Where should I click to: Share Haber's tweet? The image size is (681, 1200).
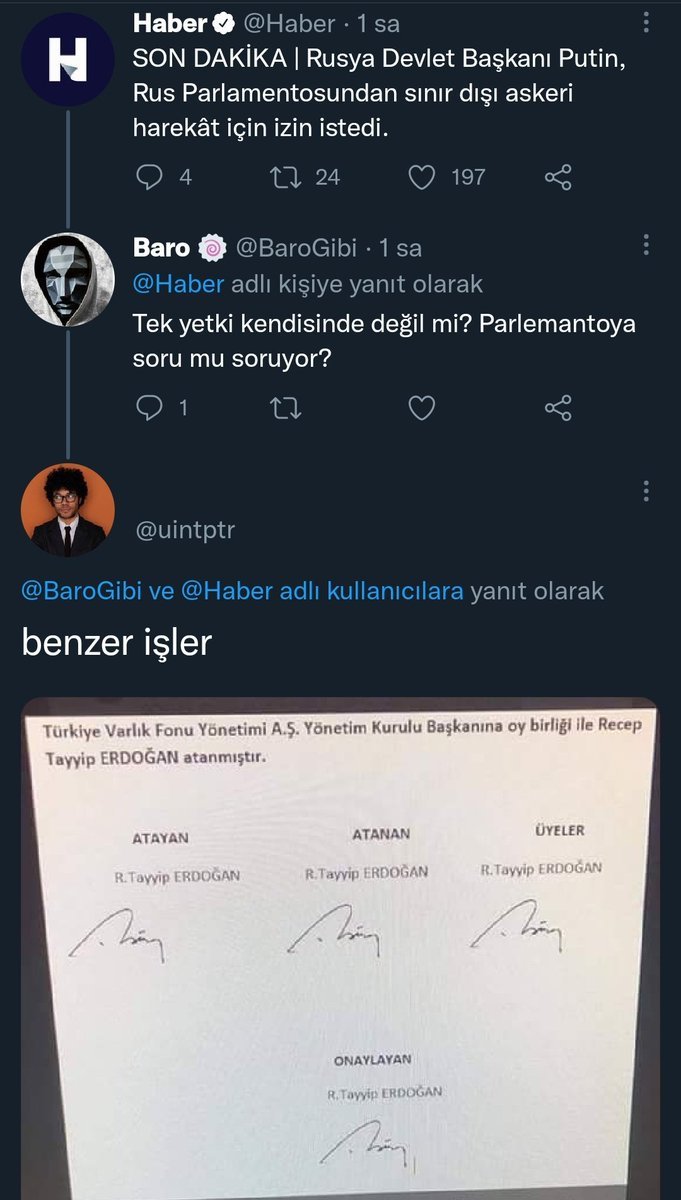coord(558,178)
